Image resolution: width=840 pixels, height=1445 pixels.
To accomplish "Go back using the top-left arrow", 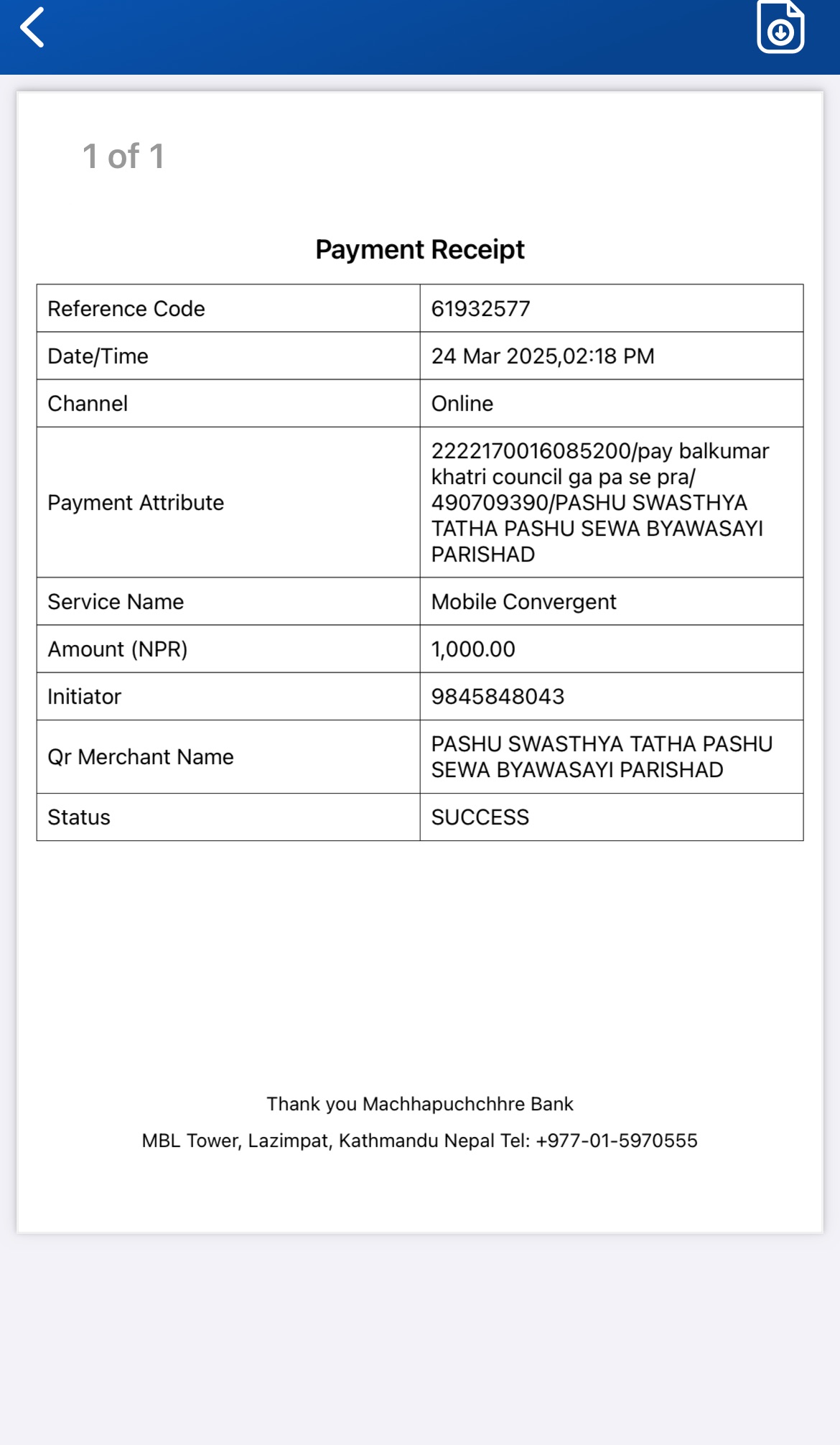I will tap(33, 27).
